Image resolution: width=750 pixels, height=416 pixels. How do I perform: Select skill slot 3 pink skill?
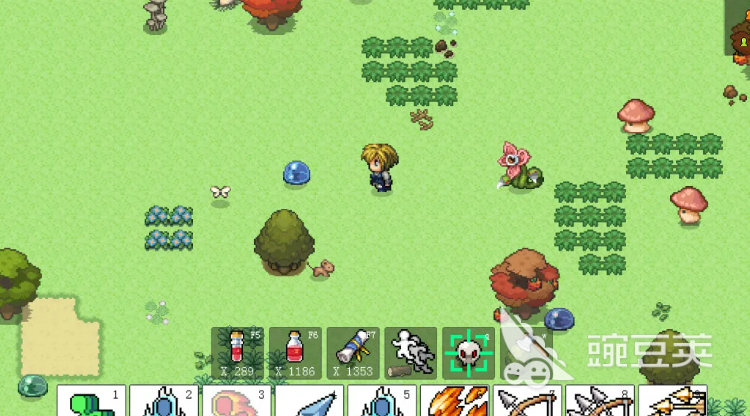232,402
